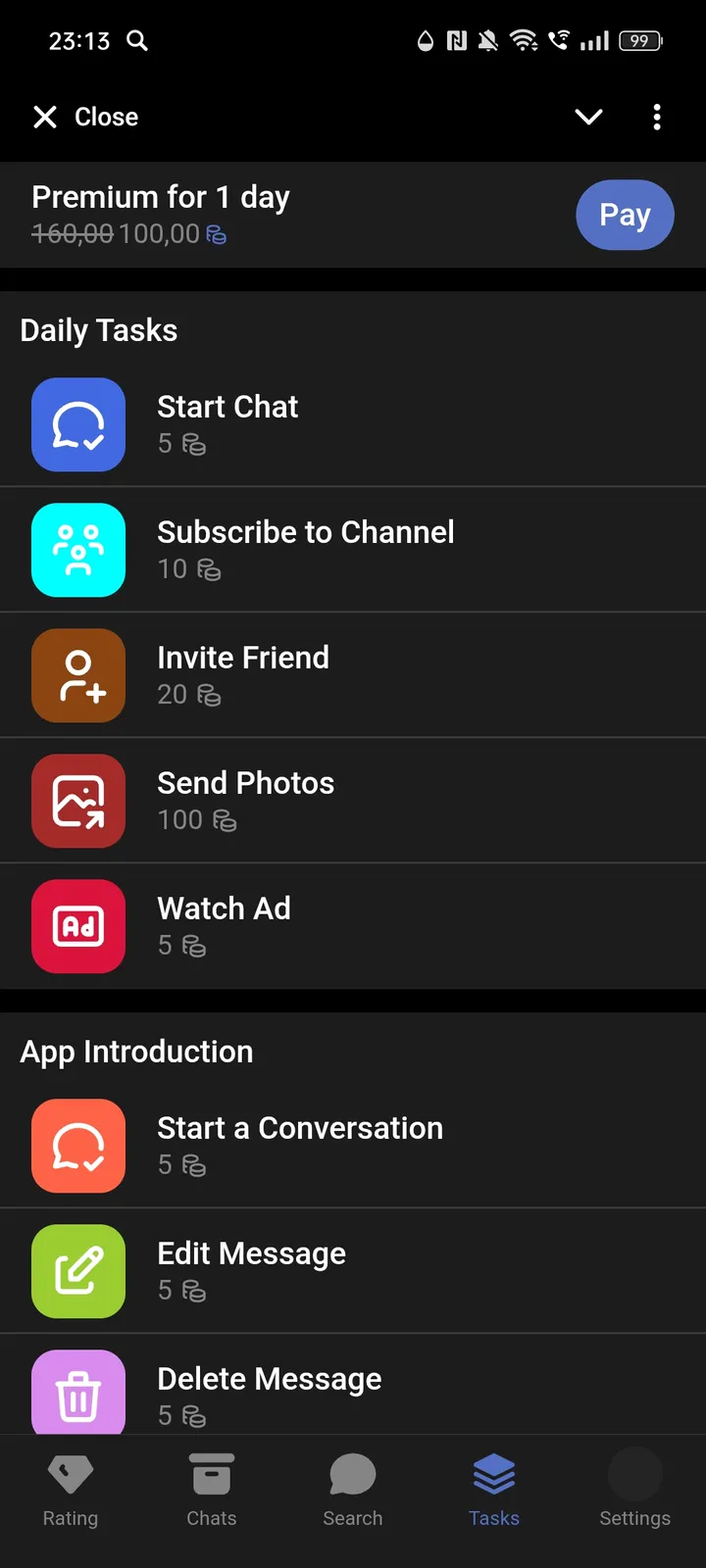
Task: Open the App Introduction section header
Action: (136, 1052)
